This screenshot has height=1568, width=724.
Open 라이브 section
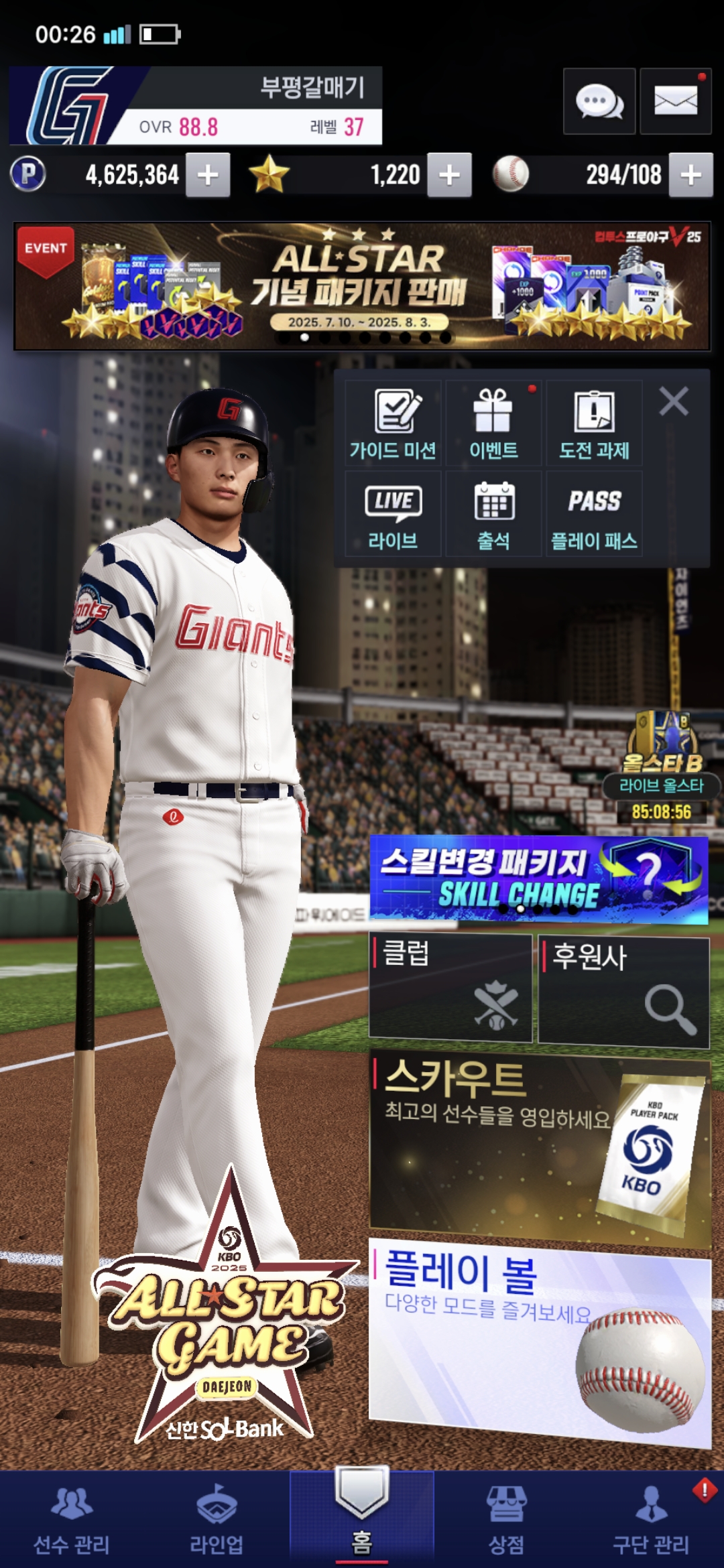[393, 515]
